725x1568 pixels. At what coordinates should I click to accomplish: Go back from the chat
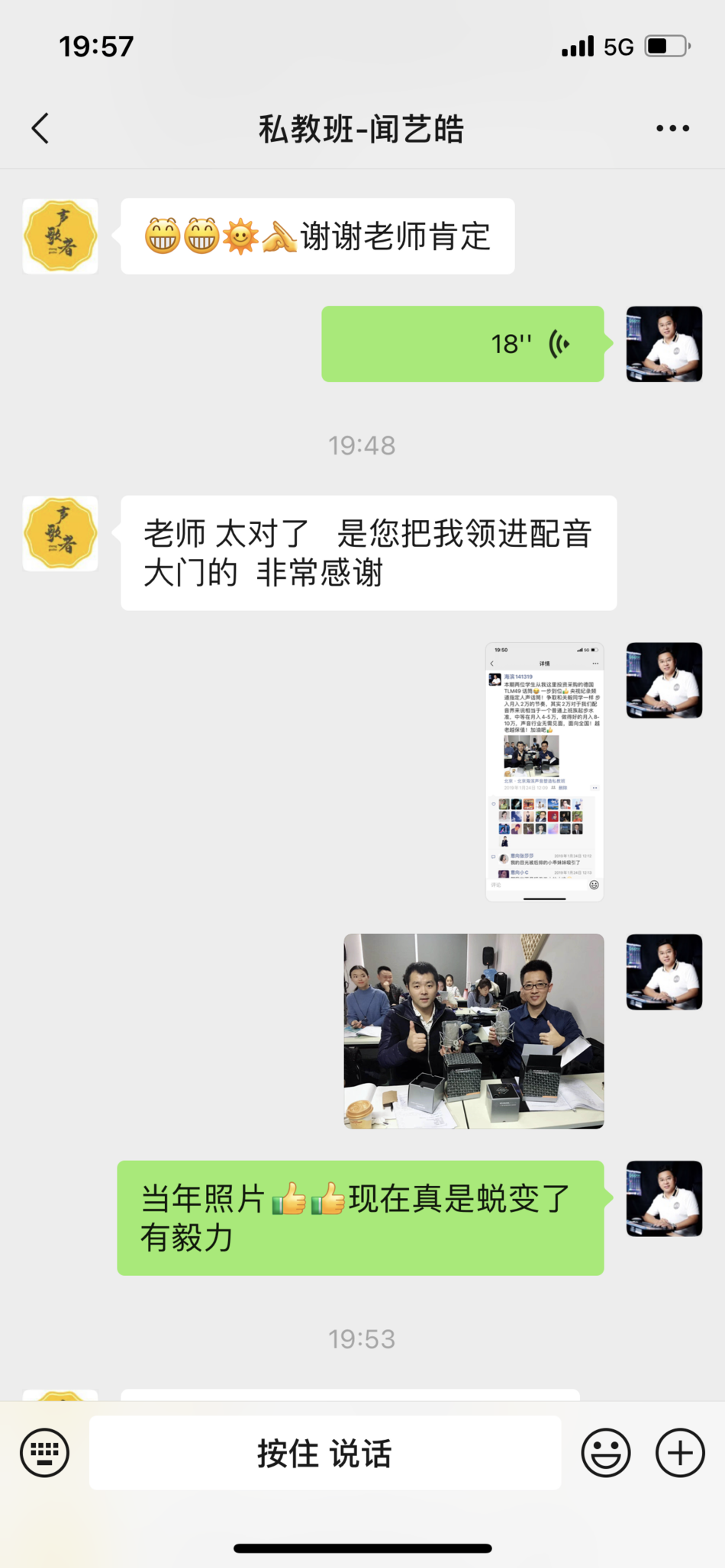point(40,128)
